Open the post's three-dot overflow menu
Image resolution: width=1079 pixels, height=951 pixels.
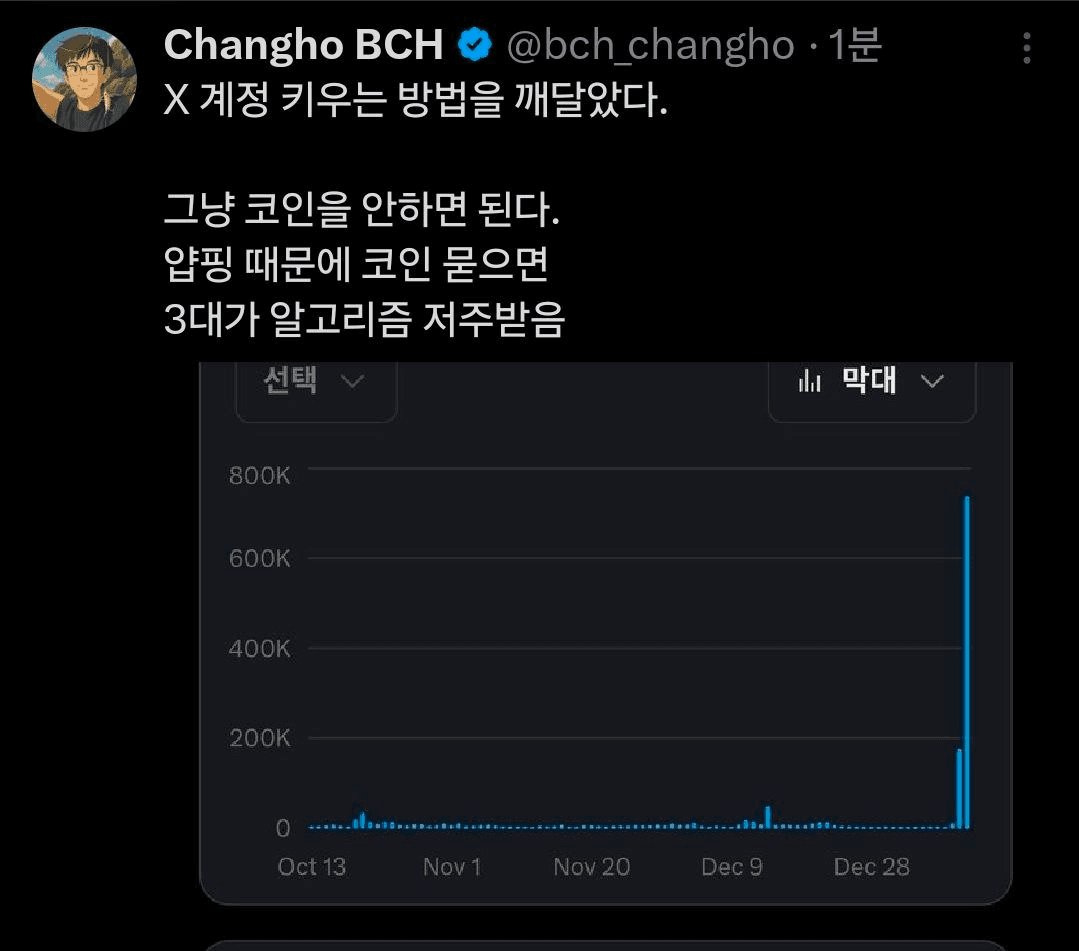pos(1027,46)
